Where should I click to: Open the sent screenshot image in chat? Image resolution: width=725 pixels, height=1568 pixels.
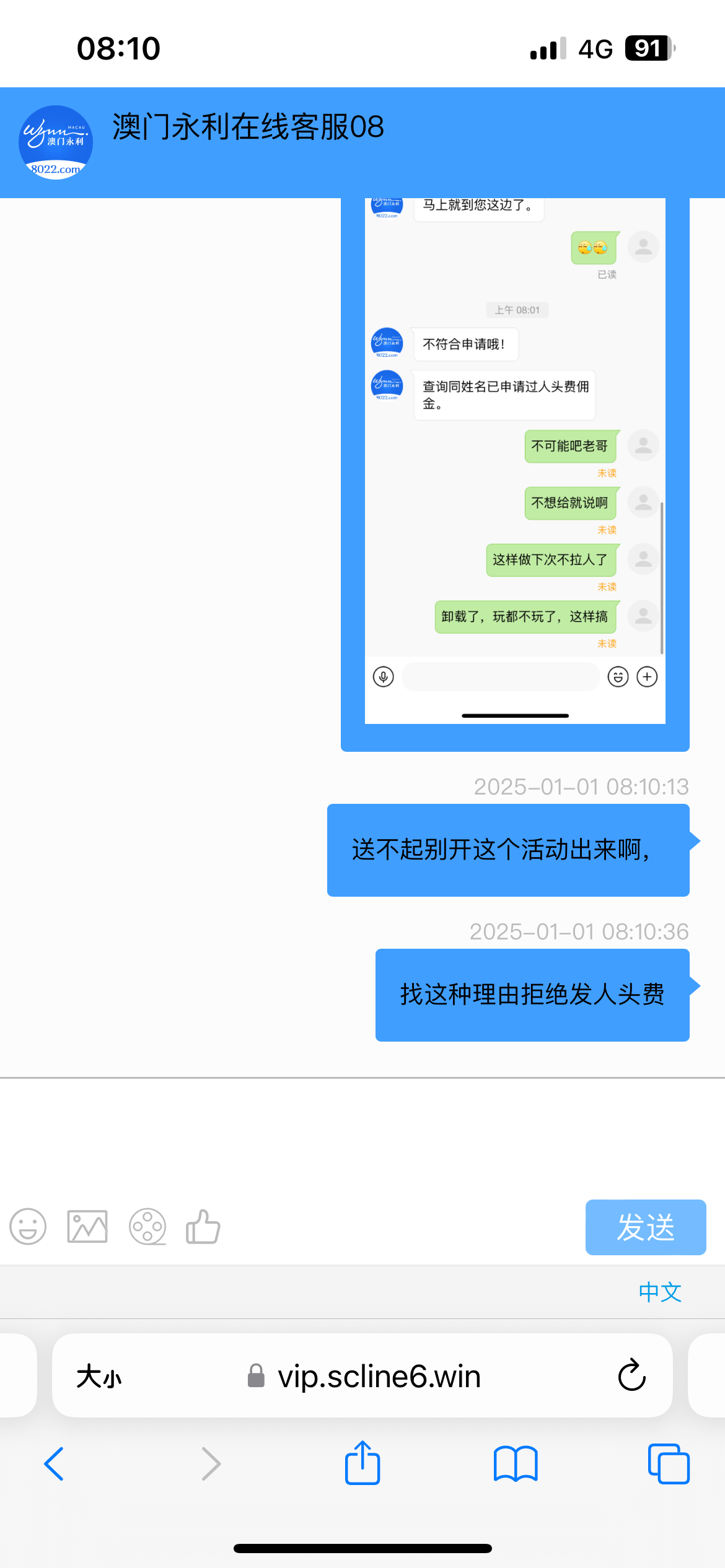point(514,471)
